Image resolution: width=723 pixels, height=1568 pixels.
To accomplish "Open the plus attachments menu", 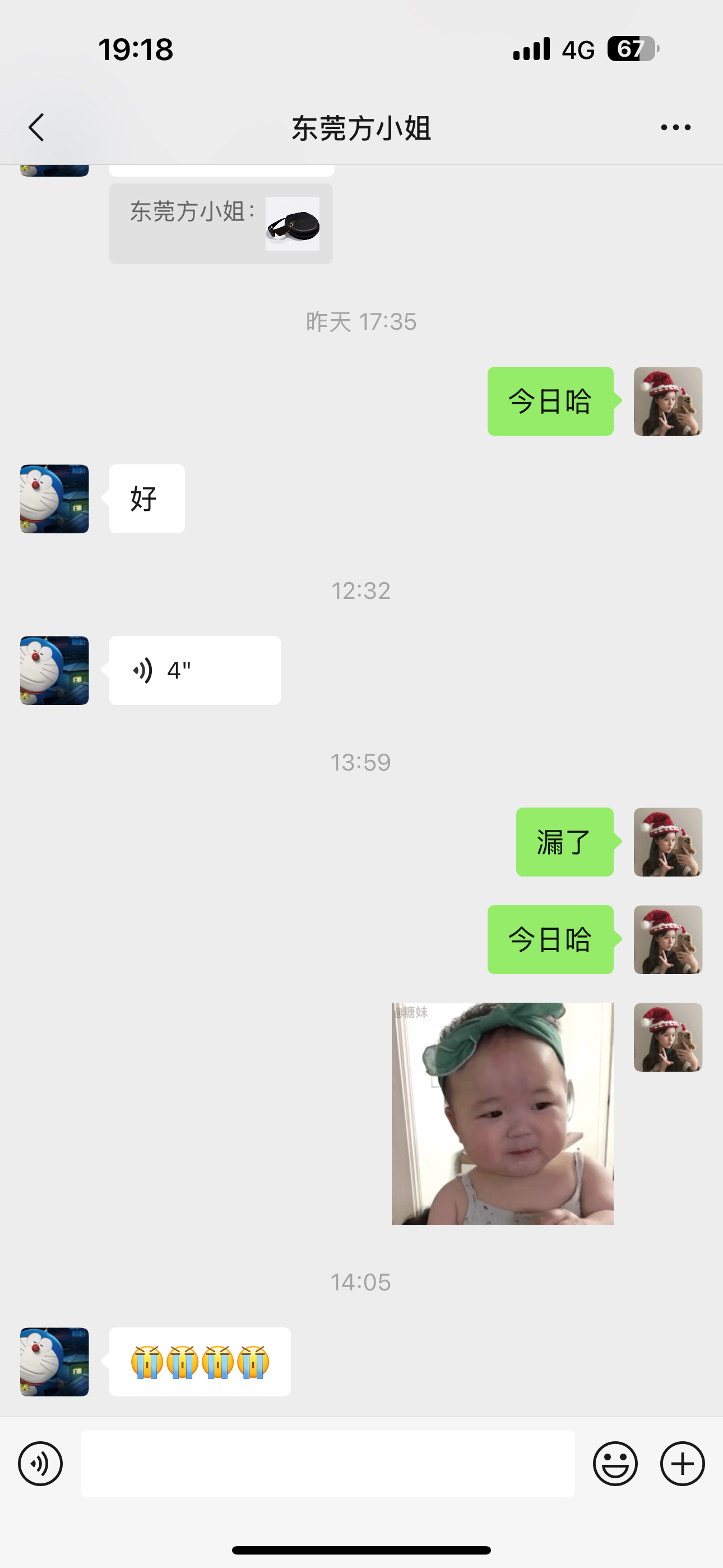I will point(682,1463).
